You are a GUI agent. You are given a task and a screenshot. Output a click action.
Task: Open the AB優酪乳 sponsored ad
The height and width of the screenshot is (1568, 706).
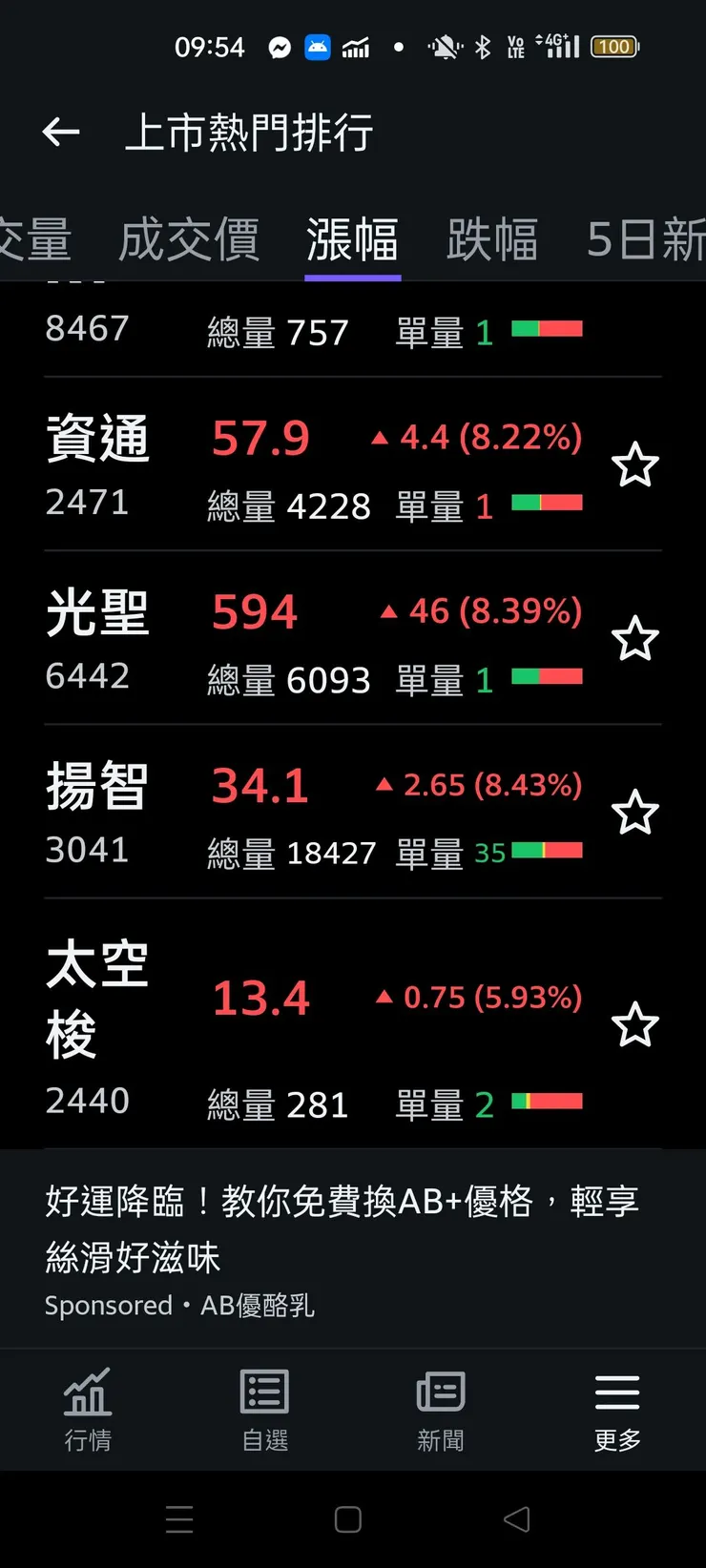353,1240
